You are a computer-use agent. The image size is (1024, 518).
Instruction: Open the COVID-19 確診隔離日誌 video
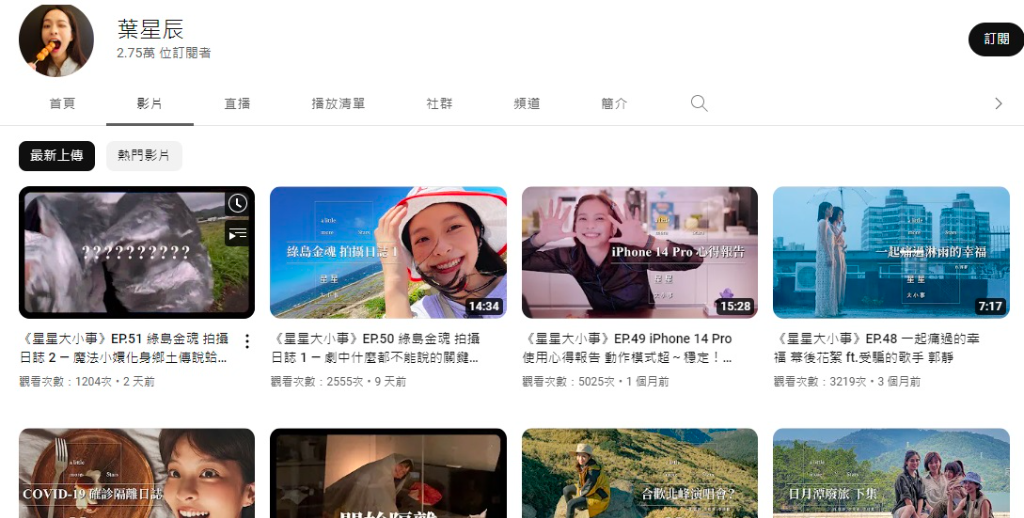(x=136, y=473)
